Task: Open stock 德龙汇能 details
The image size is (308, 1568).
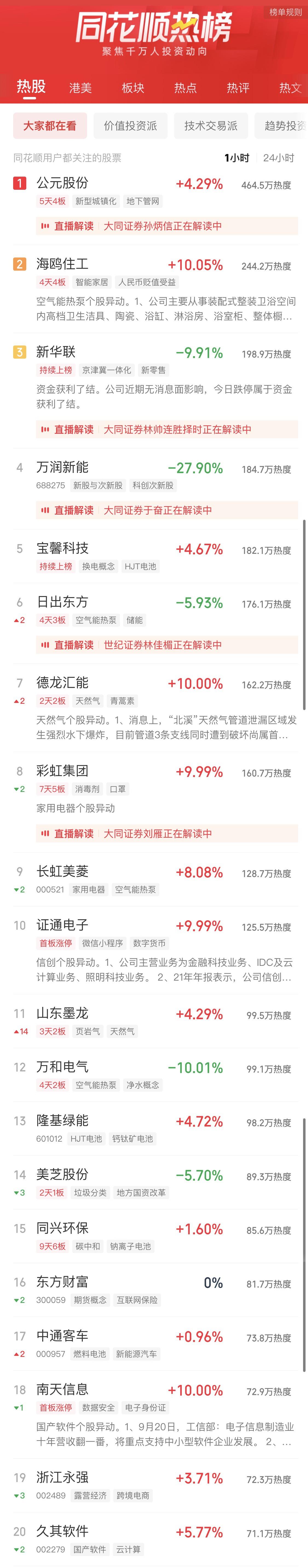Action: click(63, 683)
